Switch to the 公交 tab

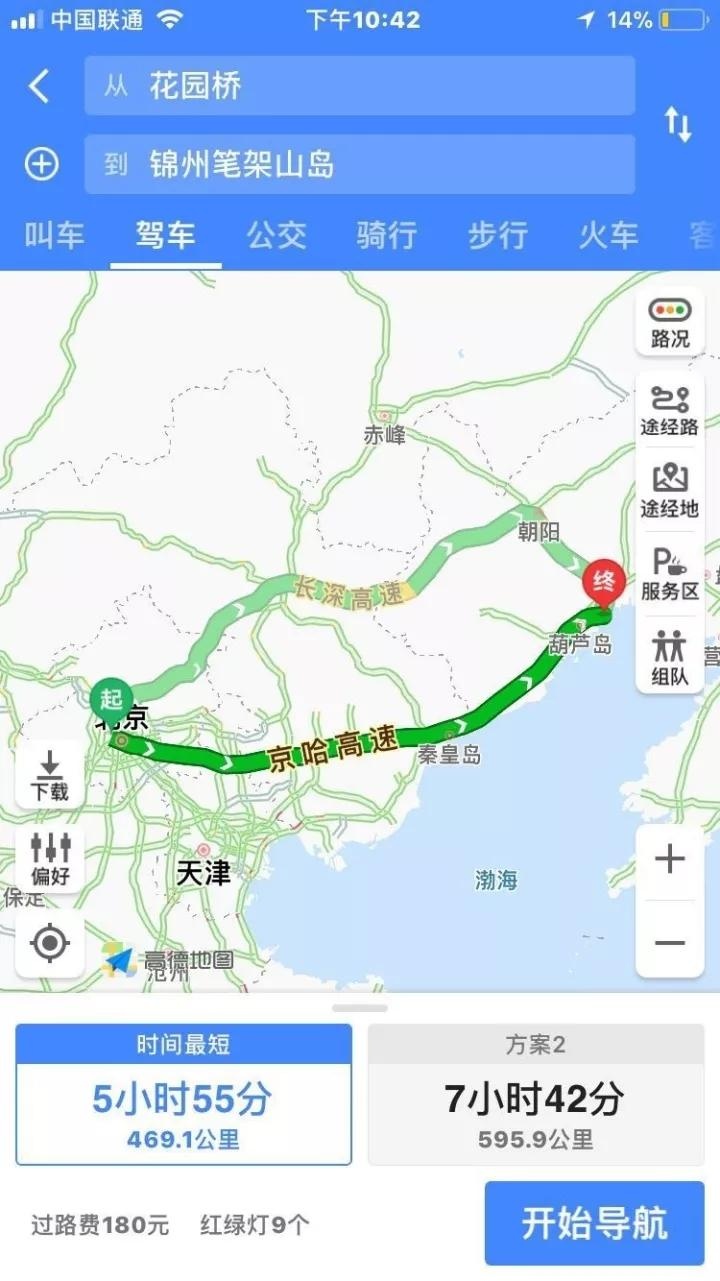pyautogui.click(x=276, y=235)
